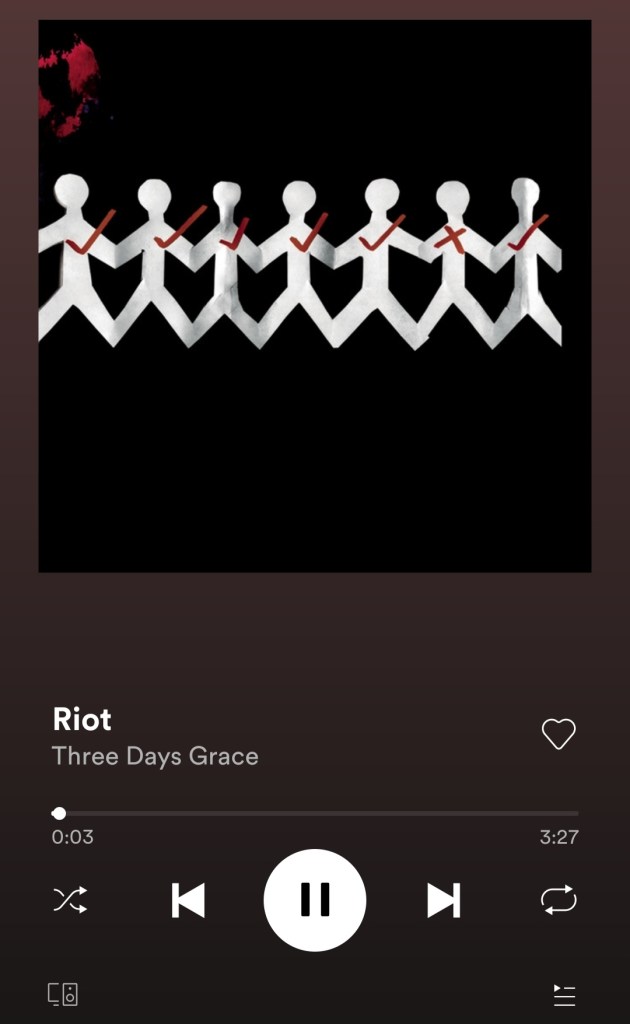The image size is (630, 1024).
Task: Tap the song progress bar to seek
Action: tap(315, 813)
